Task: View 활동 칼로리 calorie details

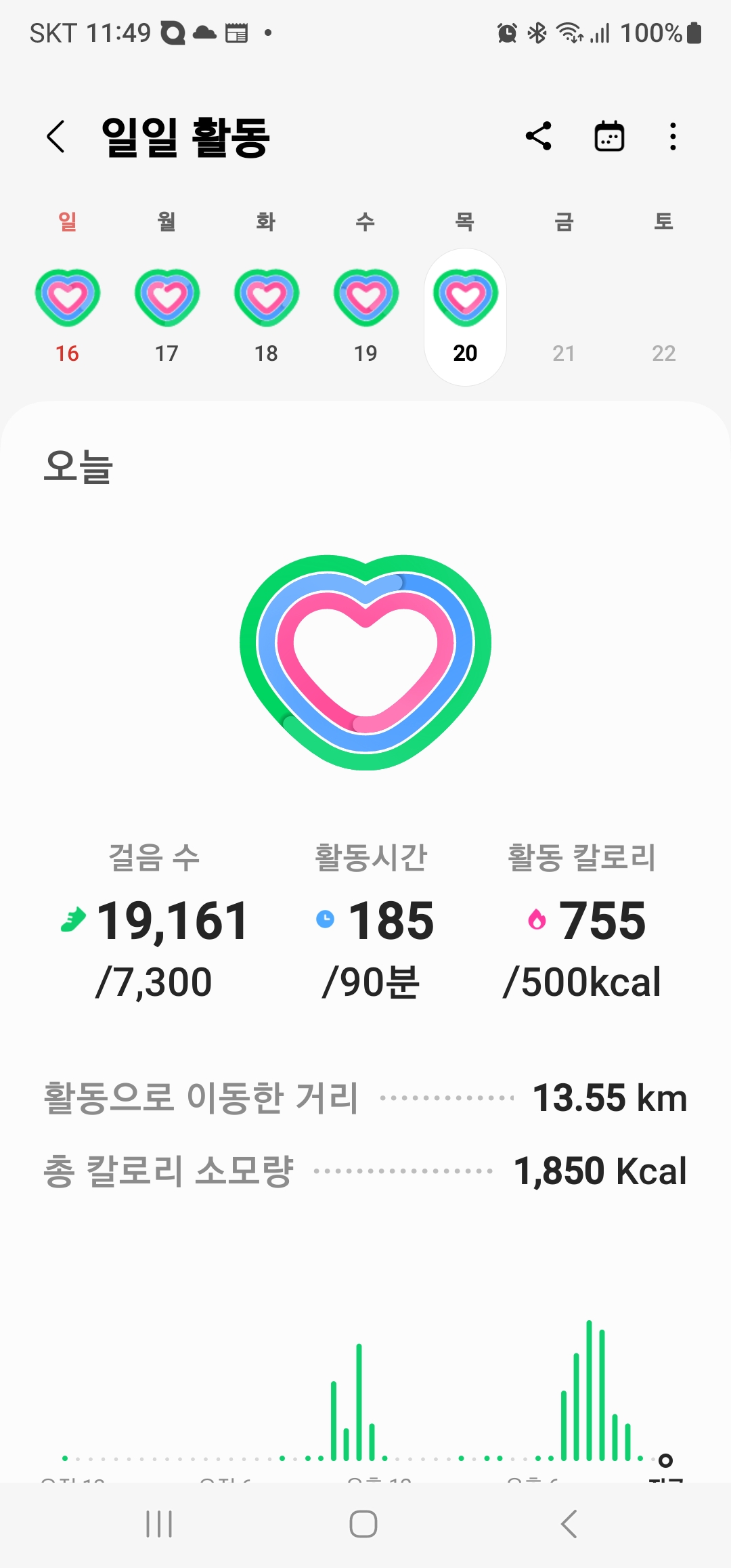Action: (x=582, y=921)
